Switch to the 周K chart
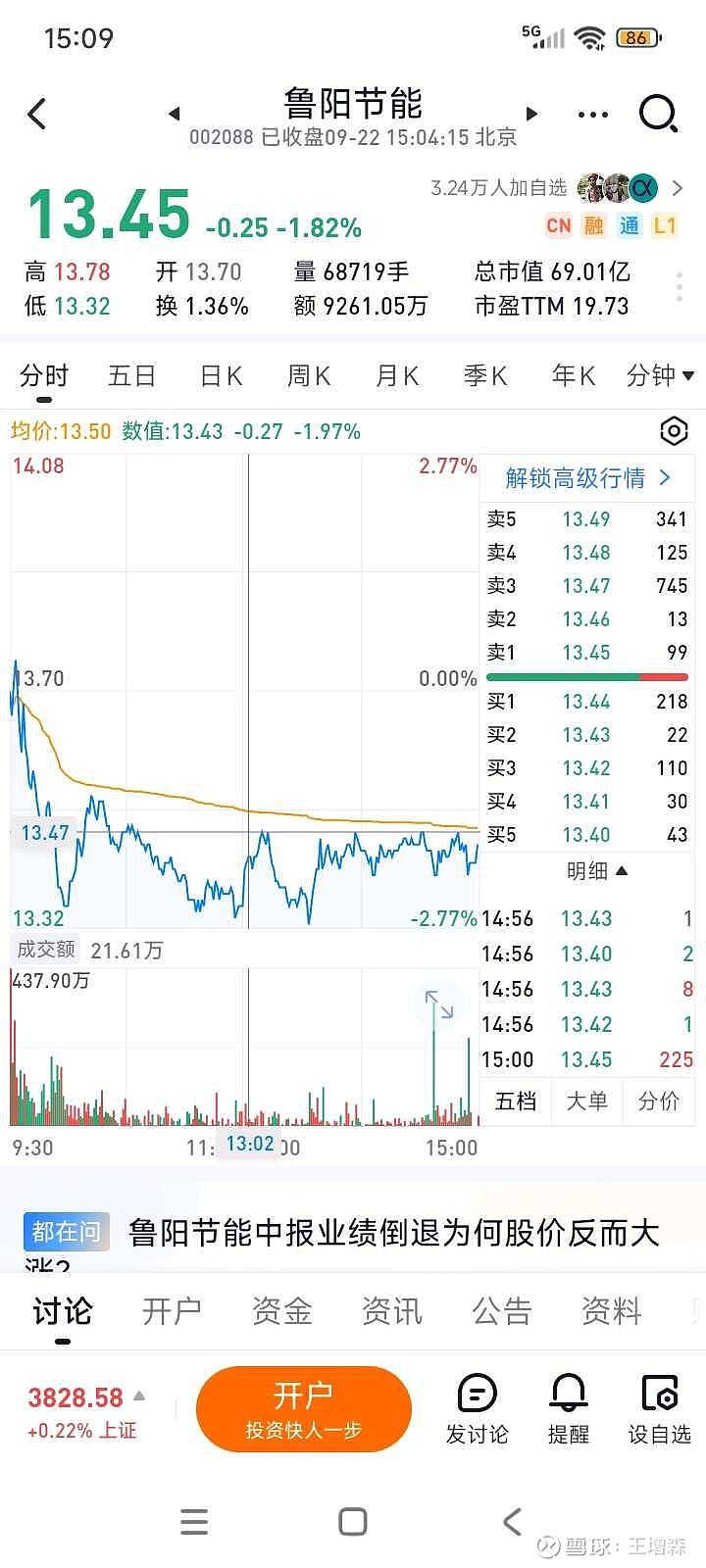The width and height of the screenshot is (706, 1568). coord(309,376)
